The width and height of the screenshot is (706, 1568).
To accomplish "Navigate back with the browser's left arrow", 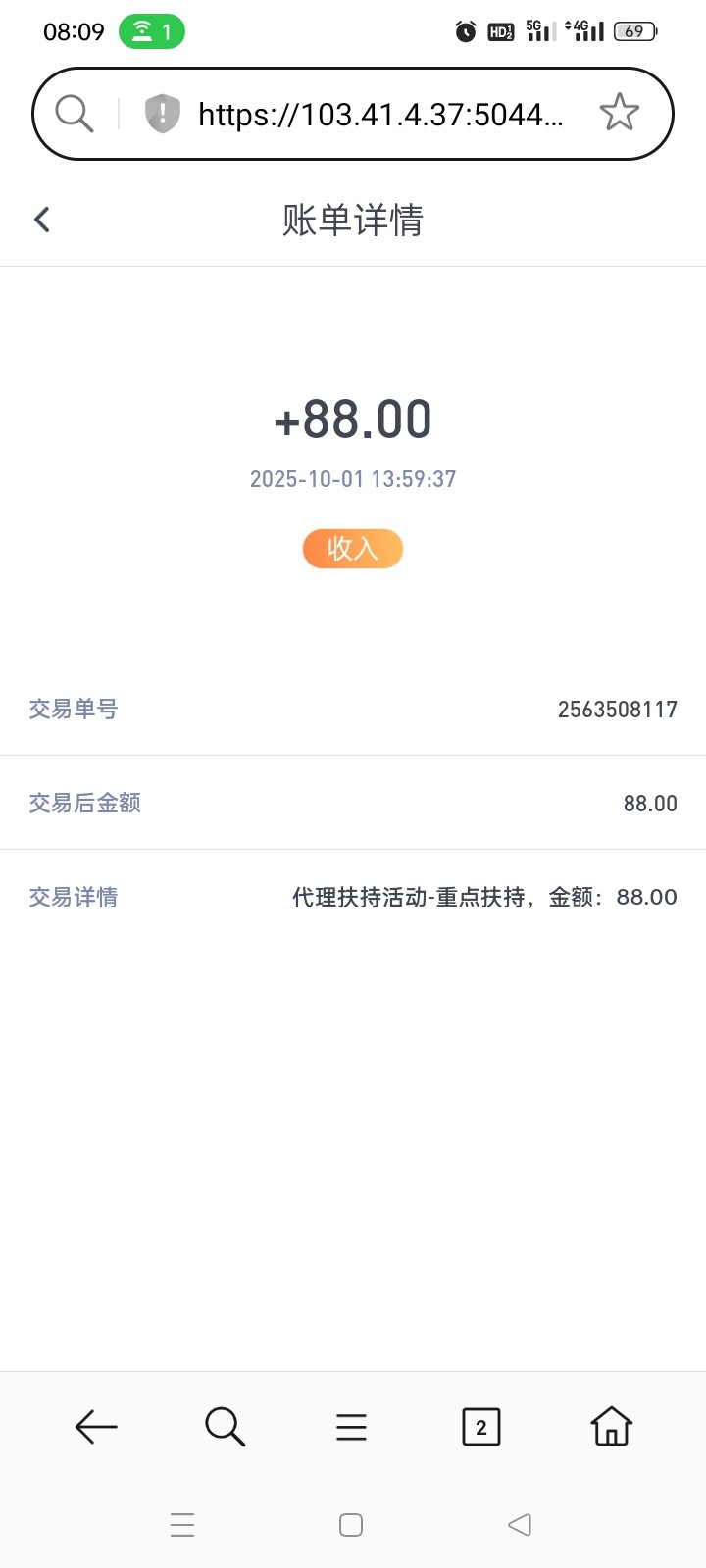I will click(96, 1427).
